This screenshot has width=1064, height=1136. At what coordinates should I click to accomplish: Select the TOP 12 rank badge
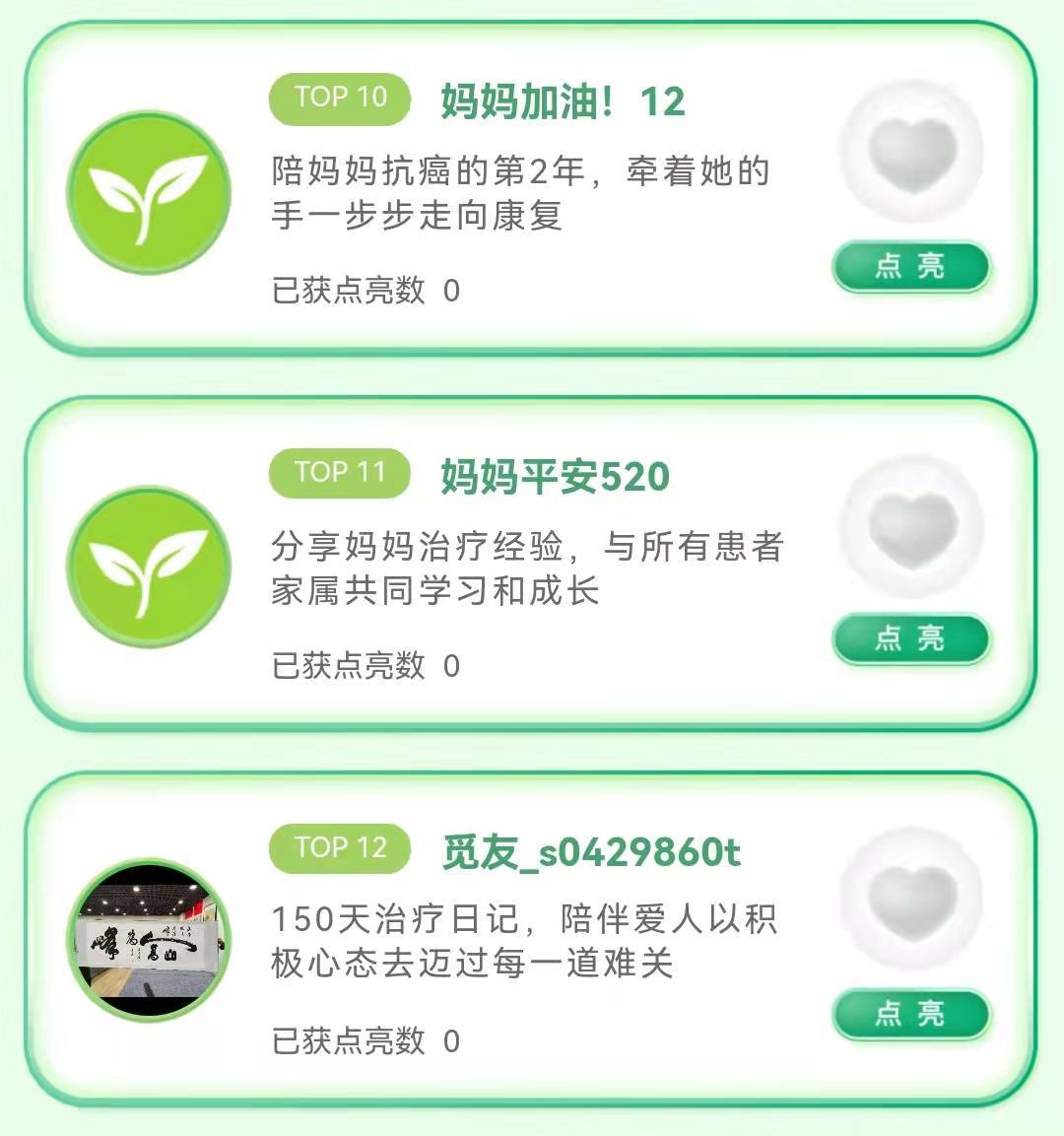coord(339,845)
